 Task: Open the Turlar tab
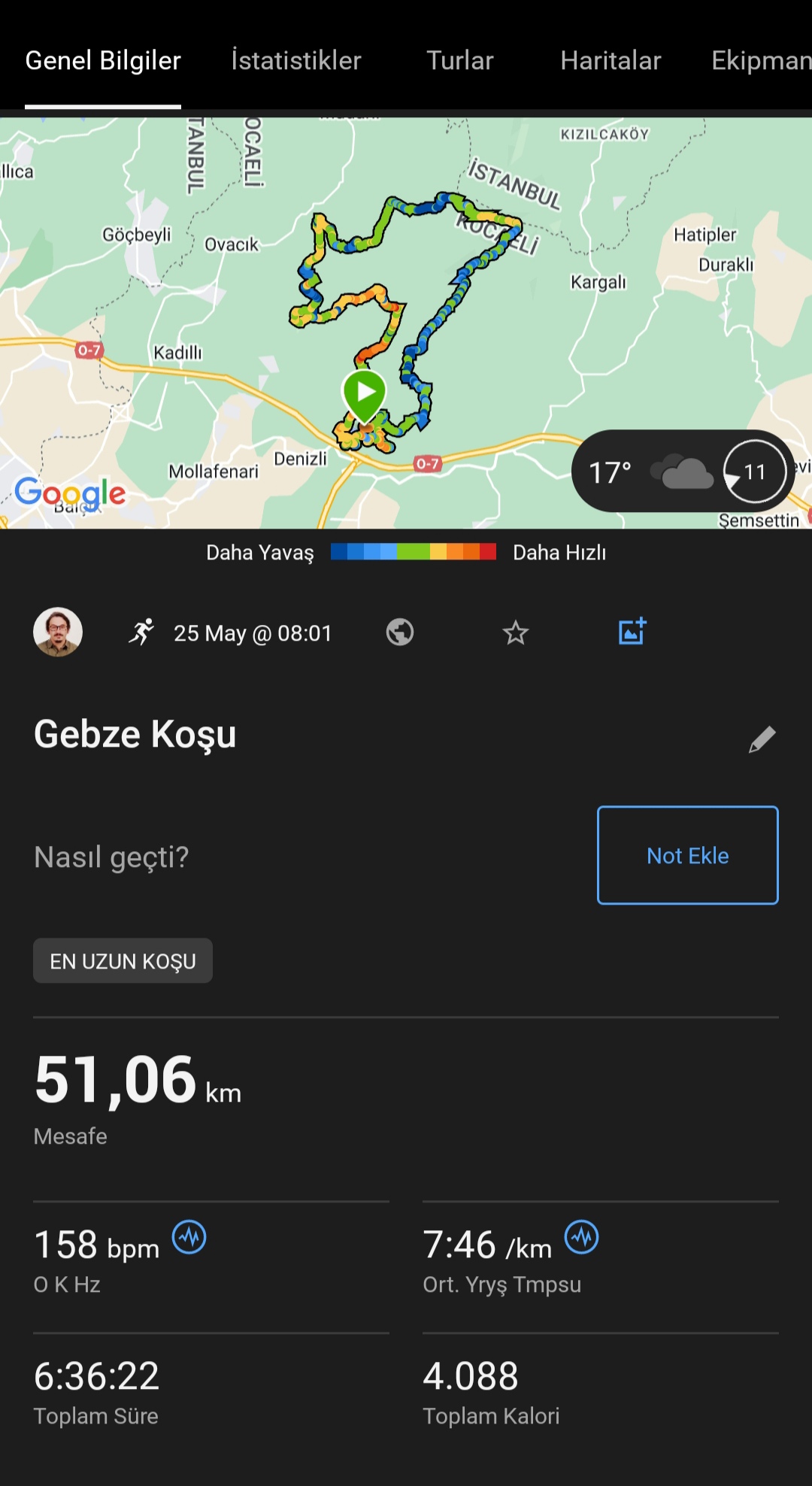click(x=460, y=61)
